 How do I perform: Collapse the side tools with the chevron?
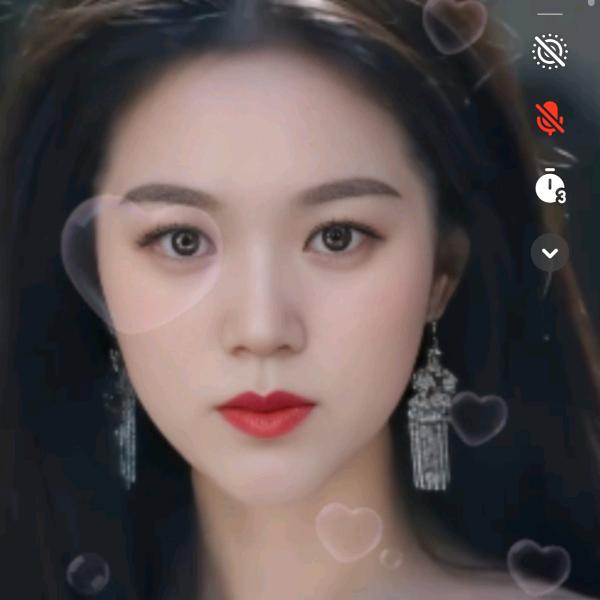(549, 253)
